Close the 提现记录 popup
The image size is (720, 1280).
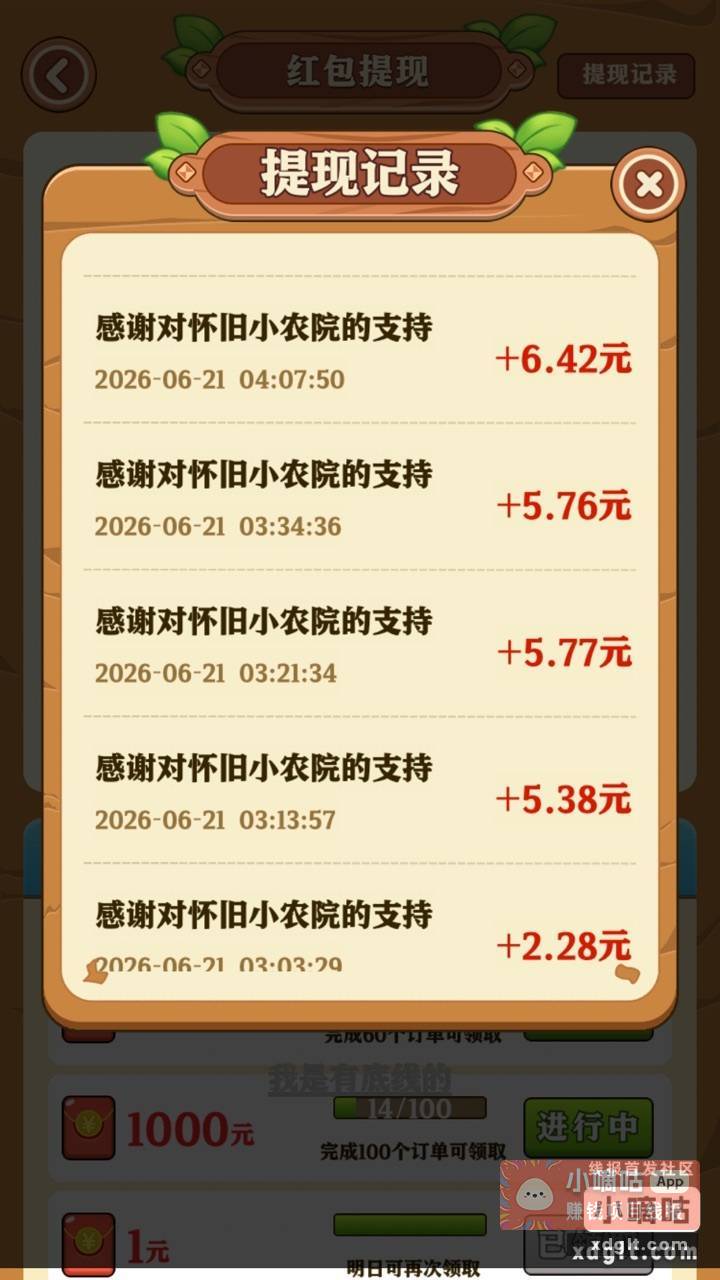[649, 184]
